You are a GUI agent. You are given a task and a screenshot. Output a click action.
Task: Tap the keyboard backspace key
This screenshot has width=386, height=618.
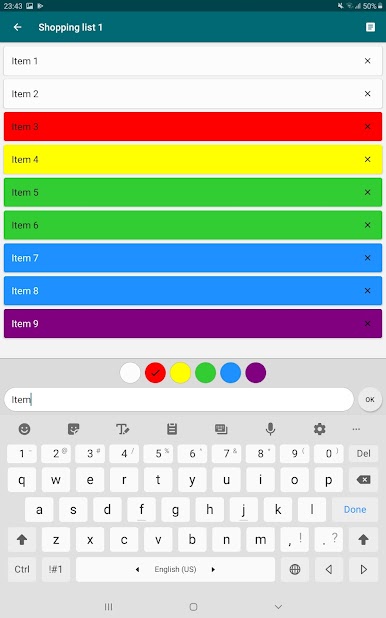tap(363, 480)
